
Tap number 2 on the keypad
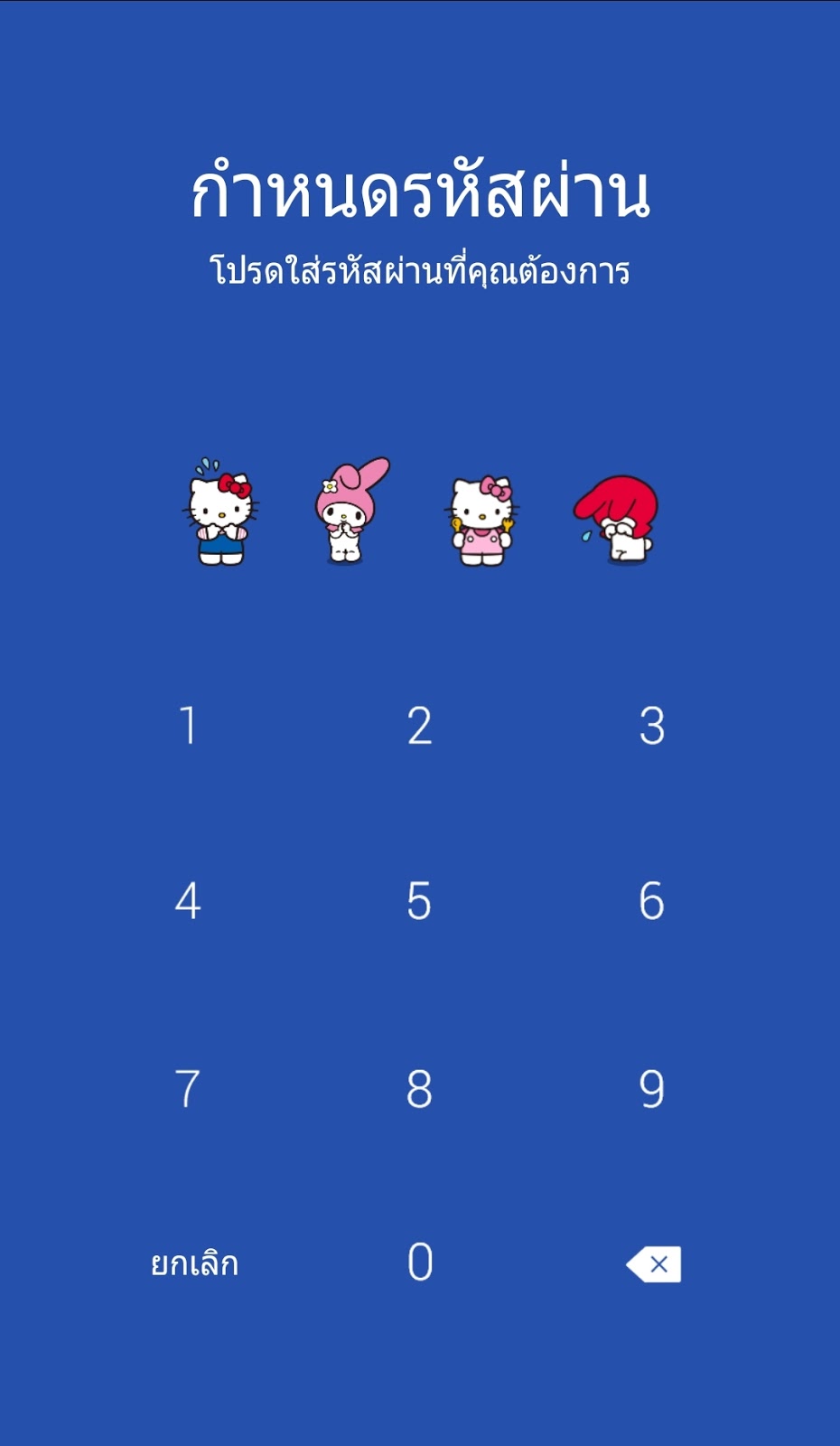click(x=419, y=725)
